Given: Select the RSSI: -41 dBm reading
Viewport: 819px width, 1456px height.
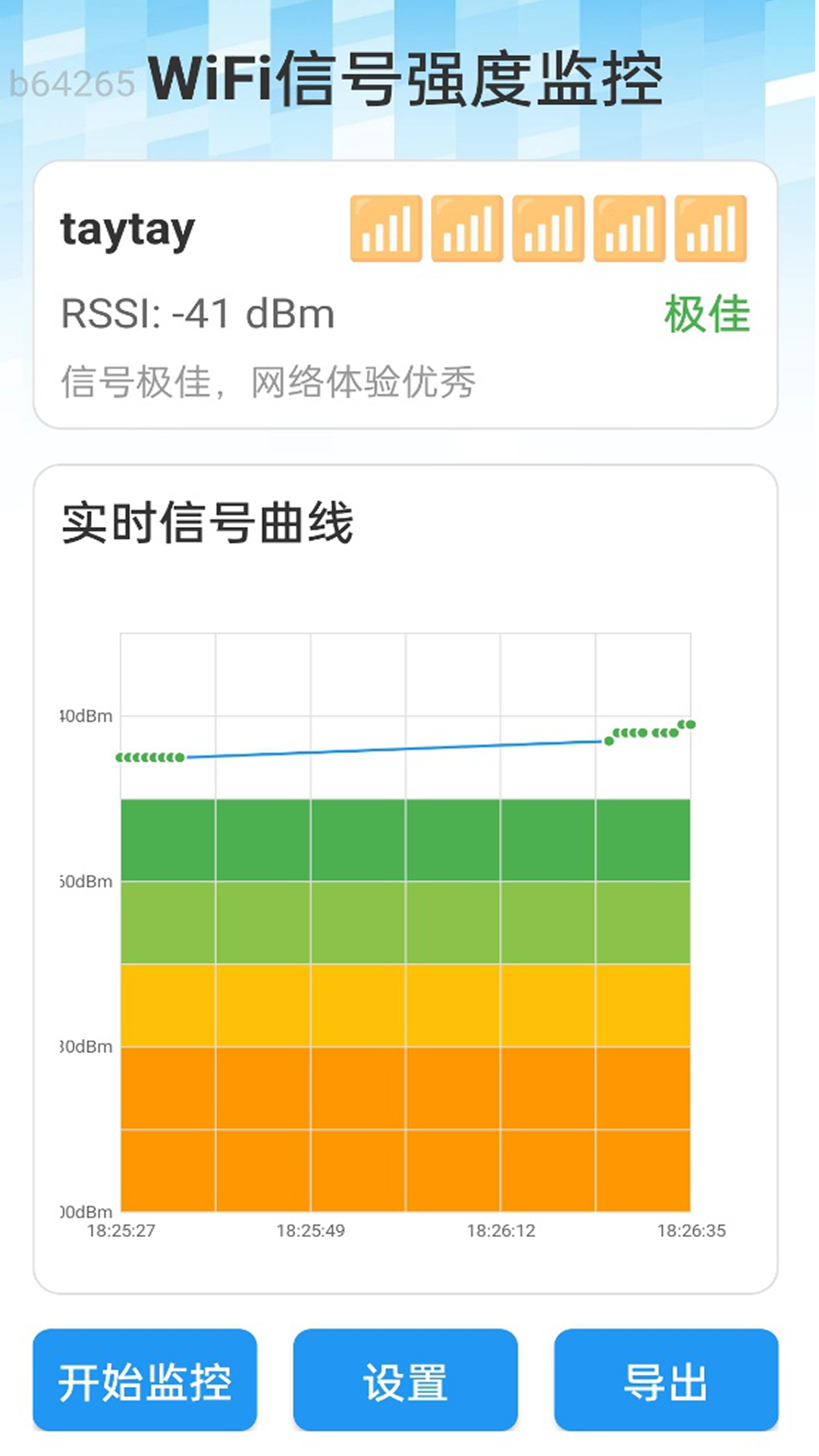Looking at the screenshot, I should pos(197,315).
